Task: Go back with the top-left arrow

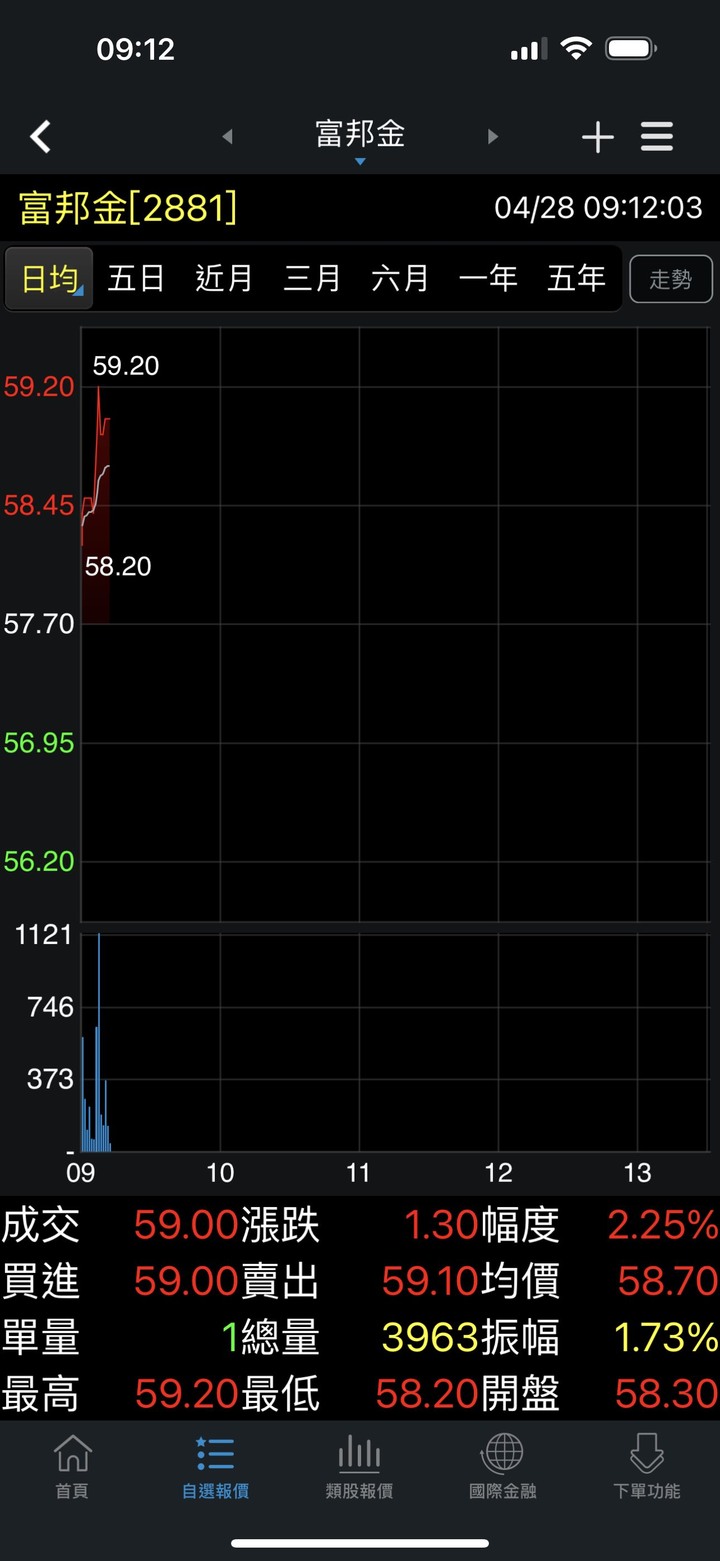Action: click(40, 137)
